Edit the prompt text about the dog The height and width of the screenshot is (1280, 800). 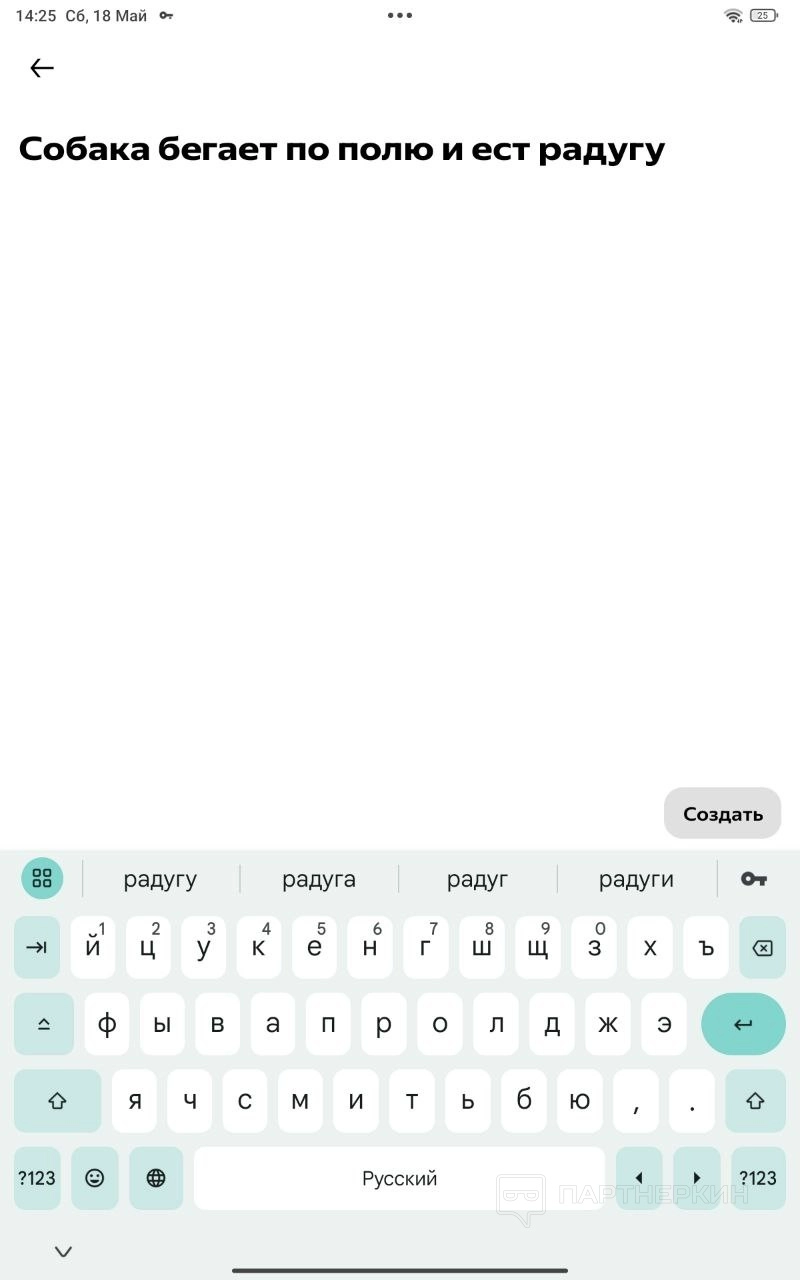point(342,150)
